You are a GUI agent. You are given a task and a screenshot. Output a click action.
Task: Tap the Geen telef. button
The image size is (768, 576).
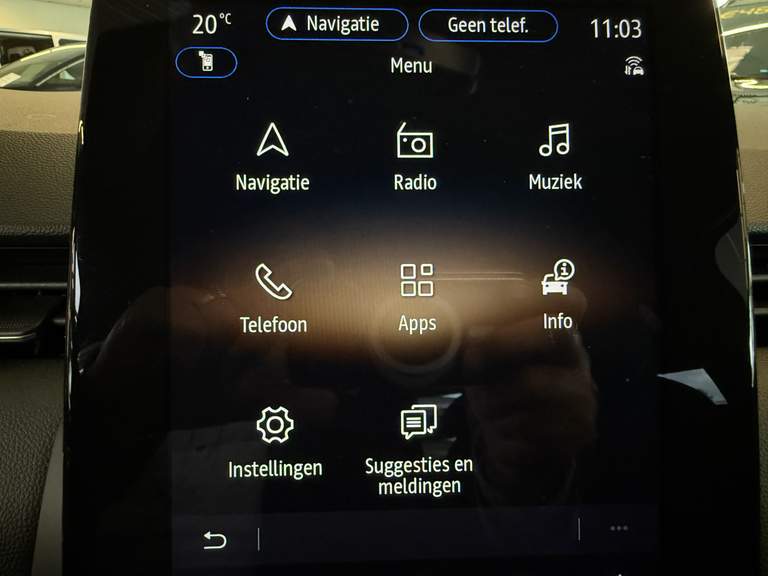487,25
